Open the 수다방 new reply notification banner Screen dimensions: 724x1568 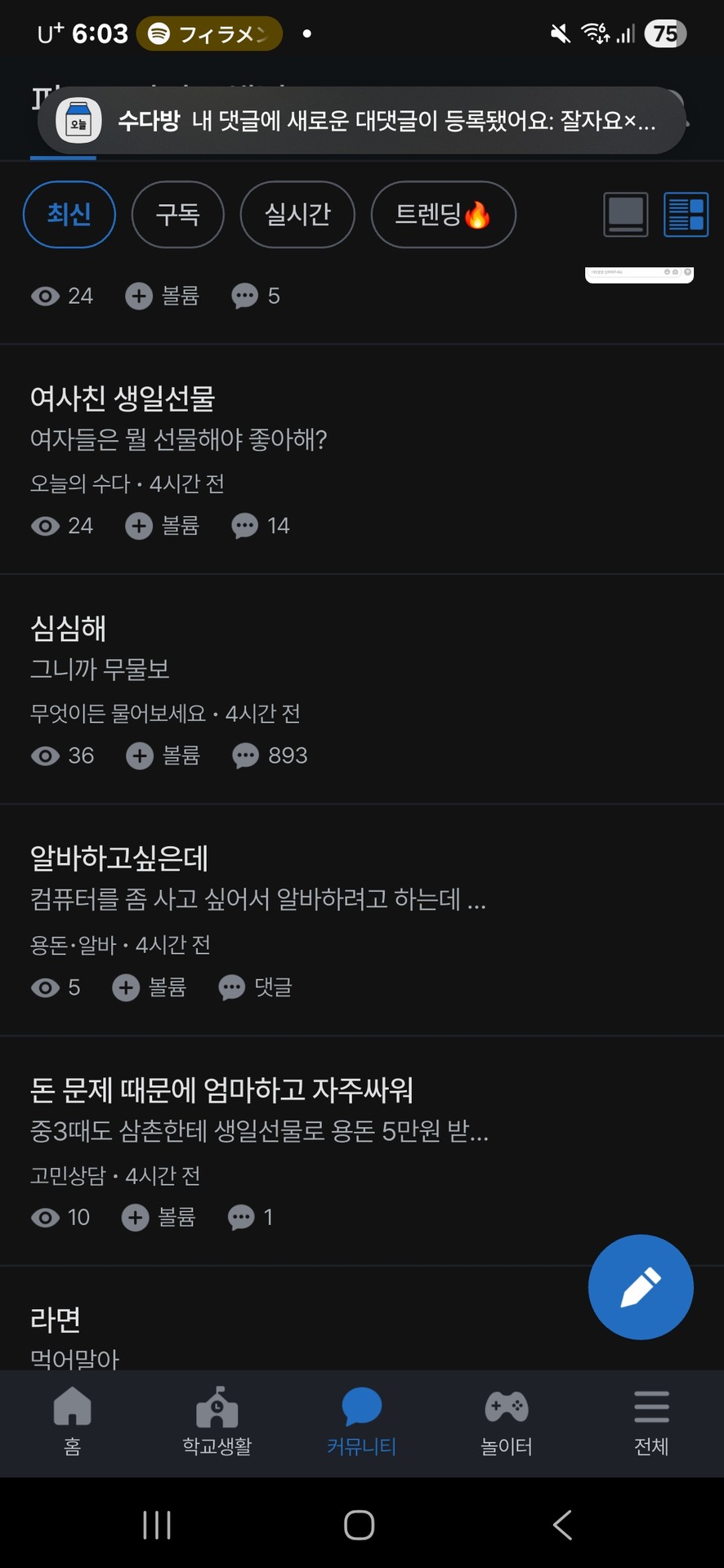[x=361, y=121]
